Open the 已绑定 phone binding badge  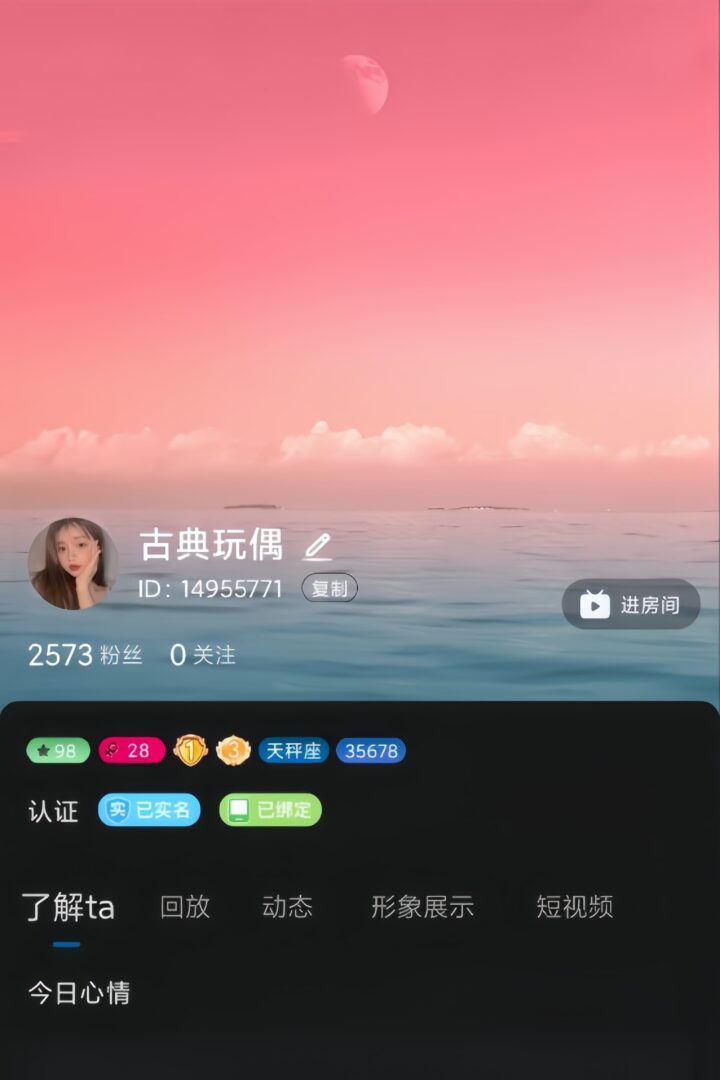270,810
